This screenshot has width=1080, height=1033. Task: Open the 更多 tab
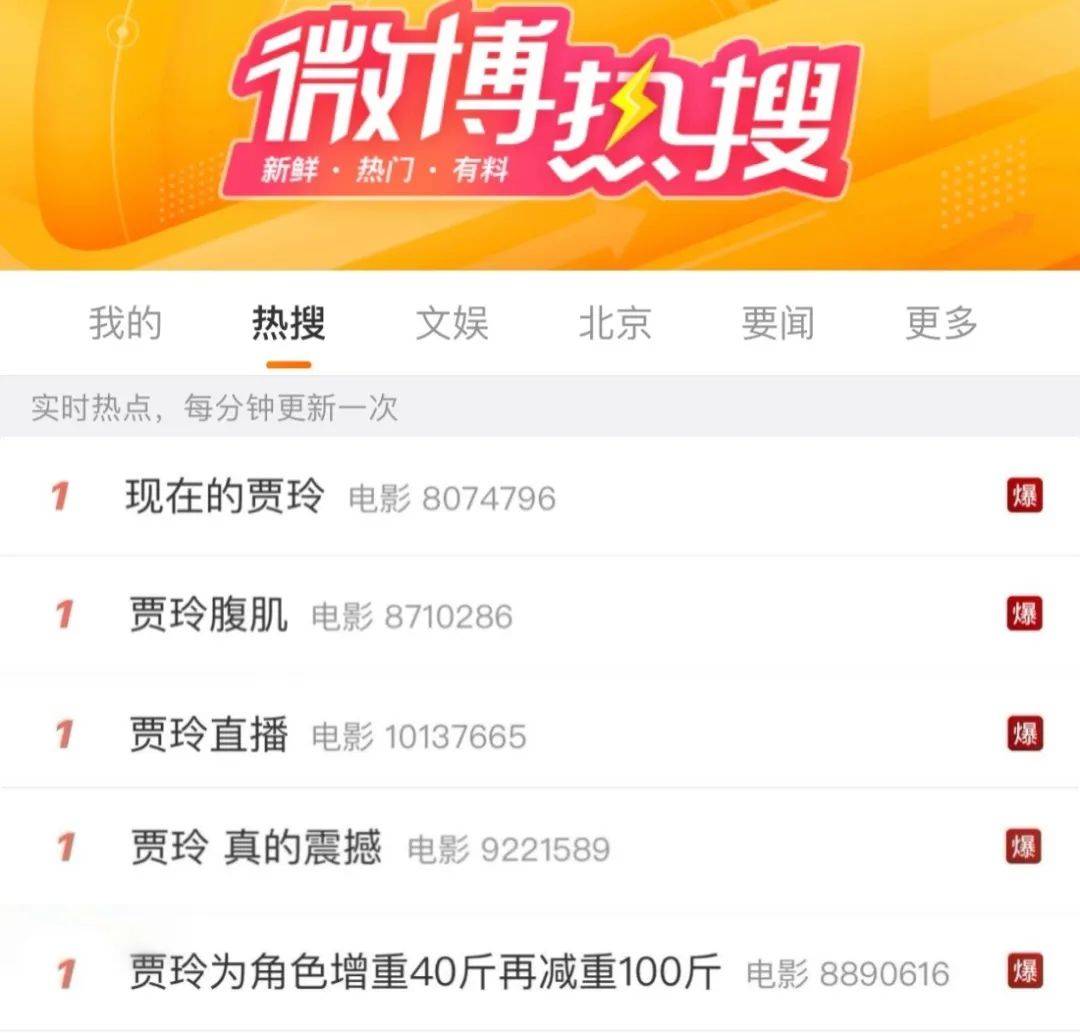pos(941,324)
